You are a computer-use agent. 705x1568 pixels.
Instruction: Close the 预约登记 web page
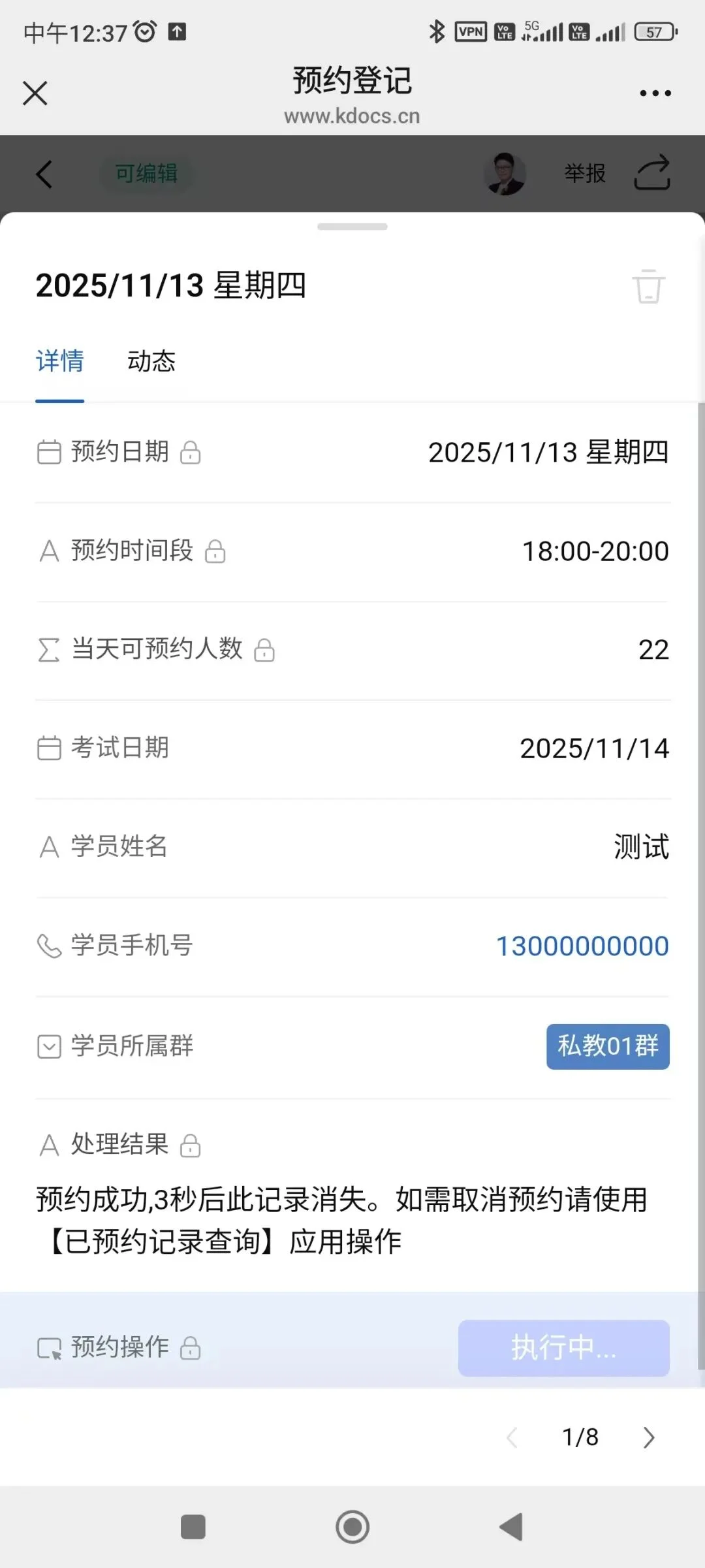tap(35, 93)
